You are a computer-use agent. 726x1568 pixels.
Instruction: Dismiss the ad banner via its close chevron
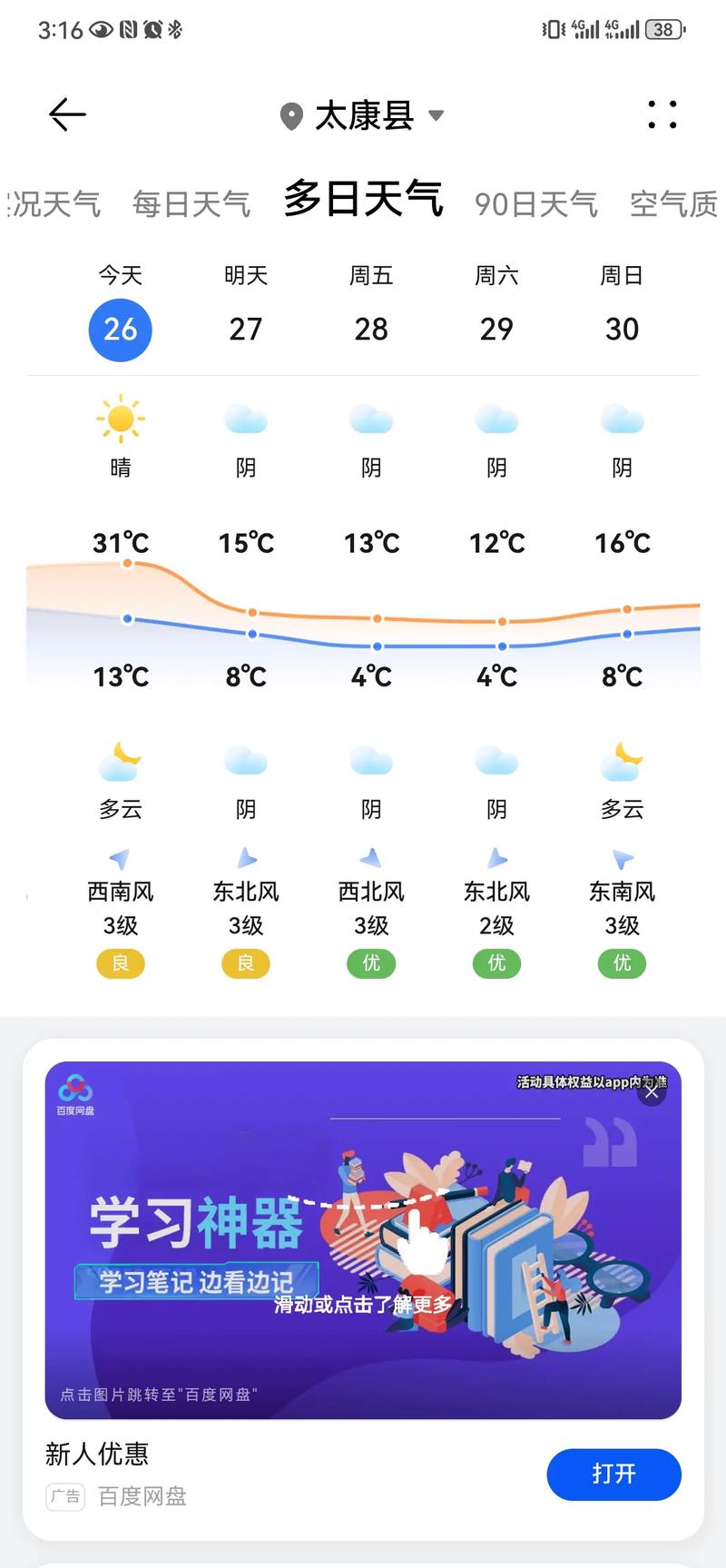pos(651,1093)
